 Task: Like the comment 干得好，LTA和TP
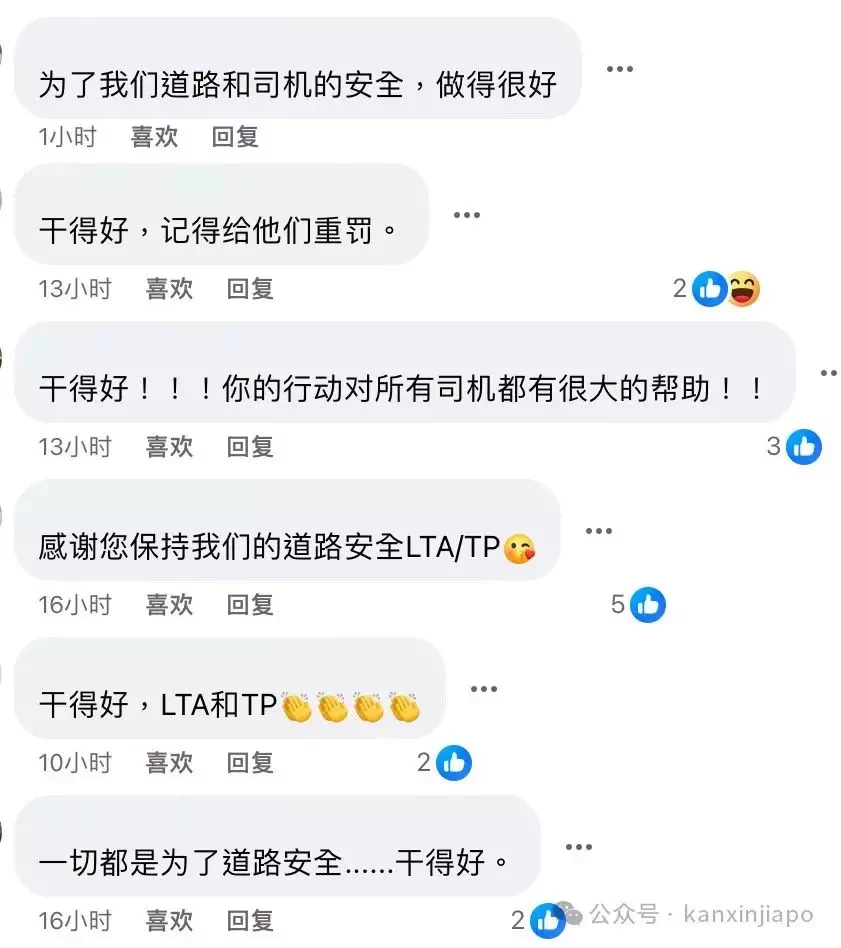[x=169, y=763]
